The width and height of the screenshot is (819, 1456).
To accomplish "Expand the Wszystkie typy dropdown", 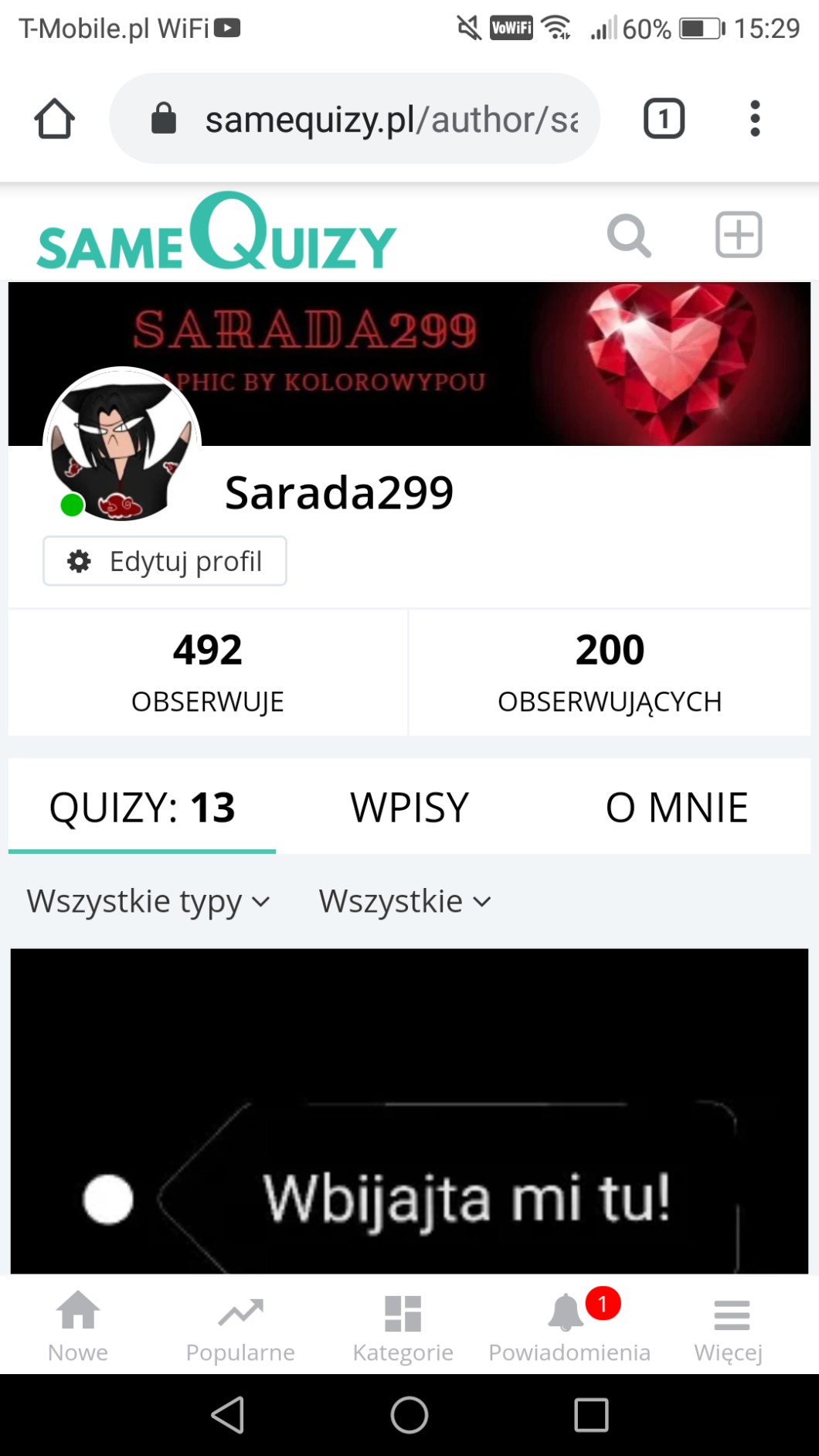I will [148, 901].
